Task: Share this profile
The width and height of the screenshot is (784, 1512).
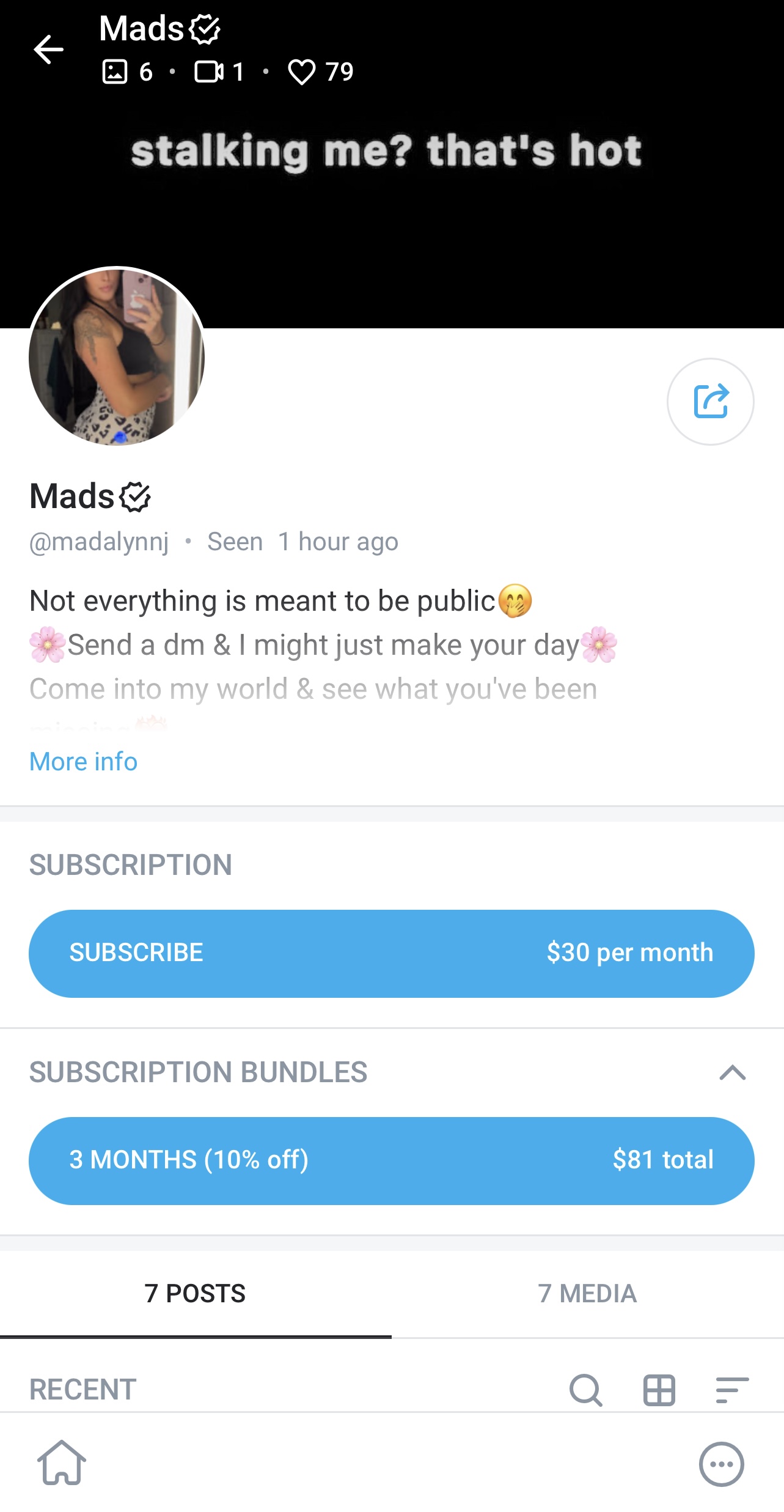Action: click(x=710, y=402)
